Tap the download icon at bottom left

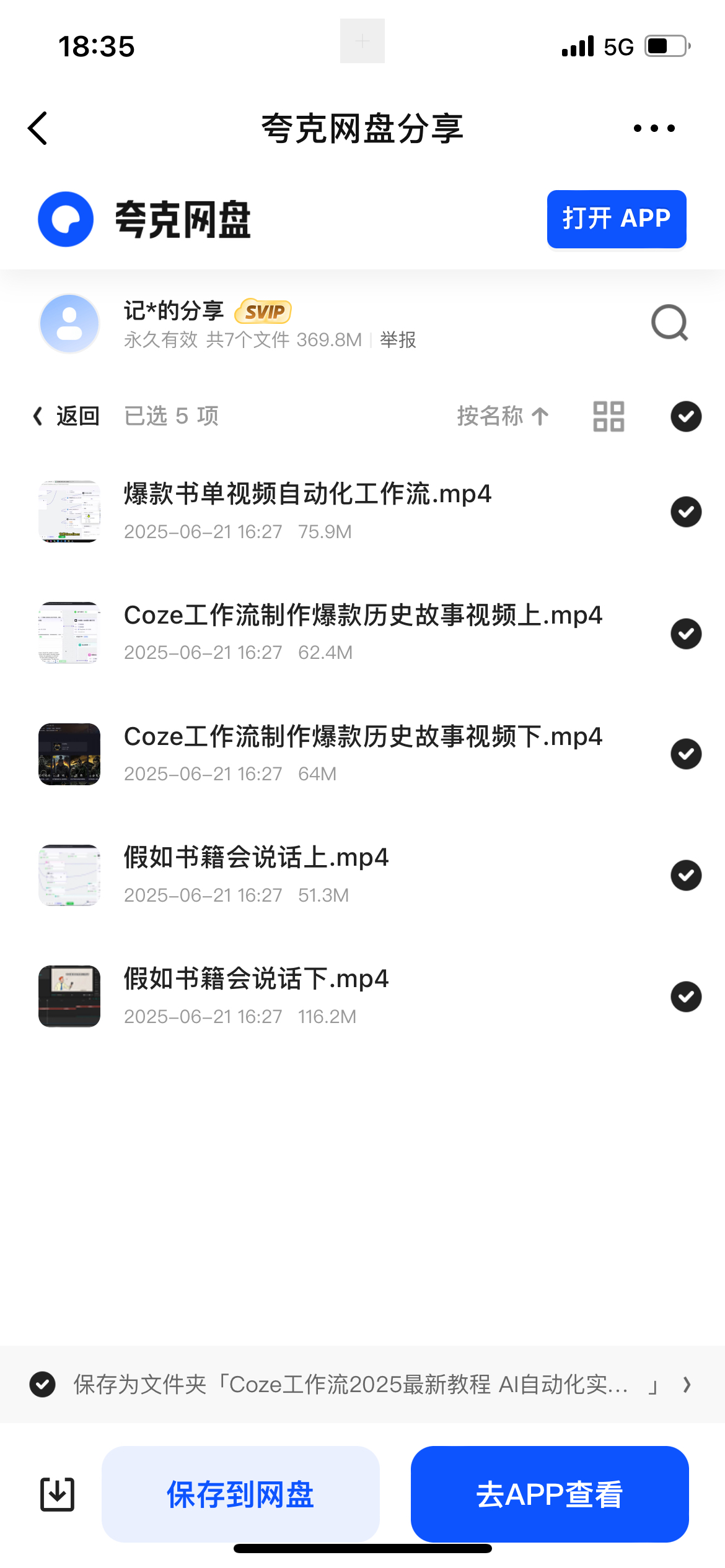click(57, 1494)
